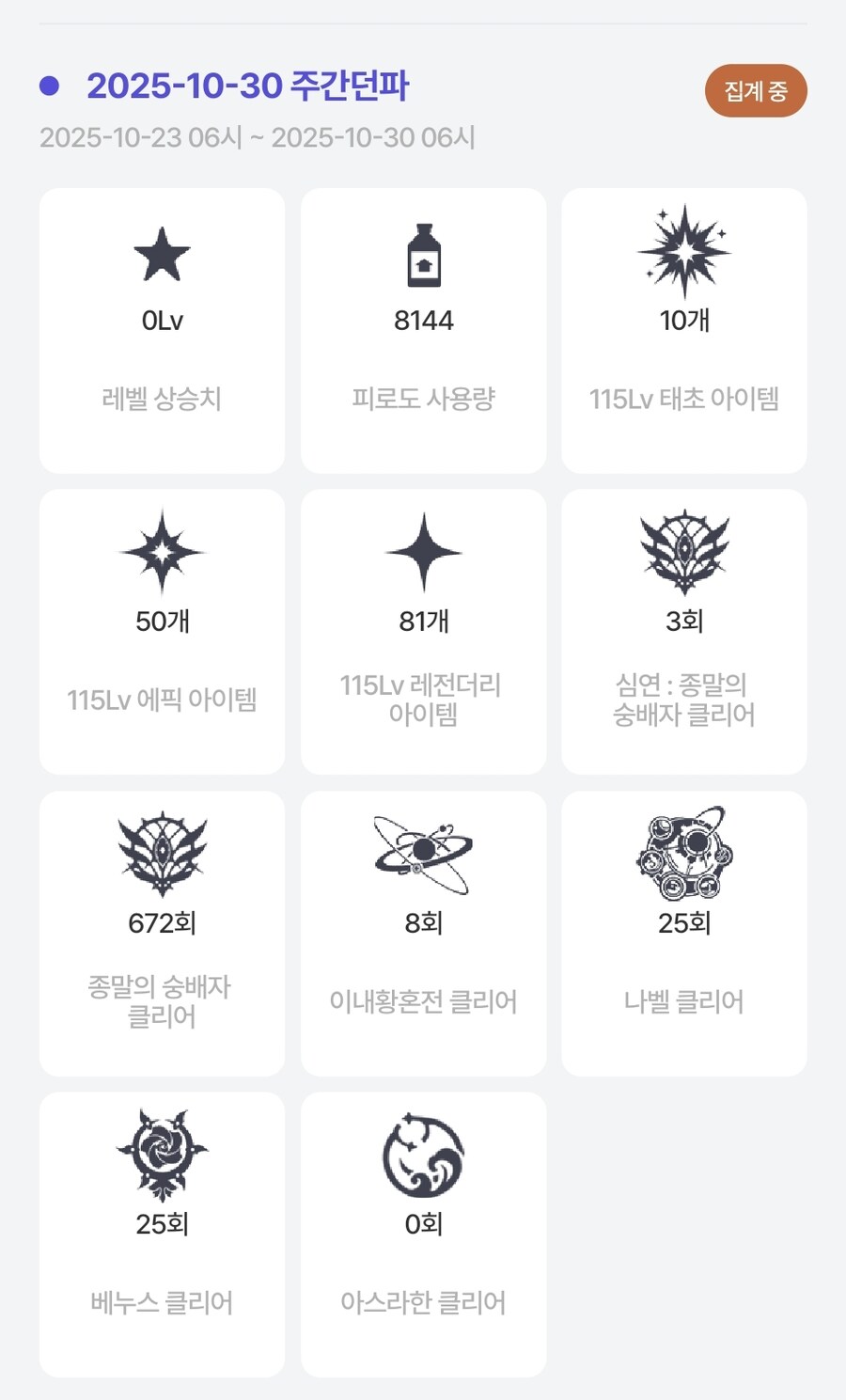The image size is (846, 1400).
Task: Open the 피로도 사용량 card details
Action: pos(423,329)
